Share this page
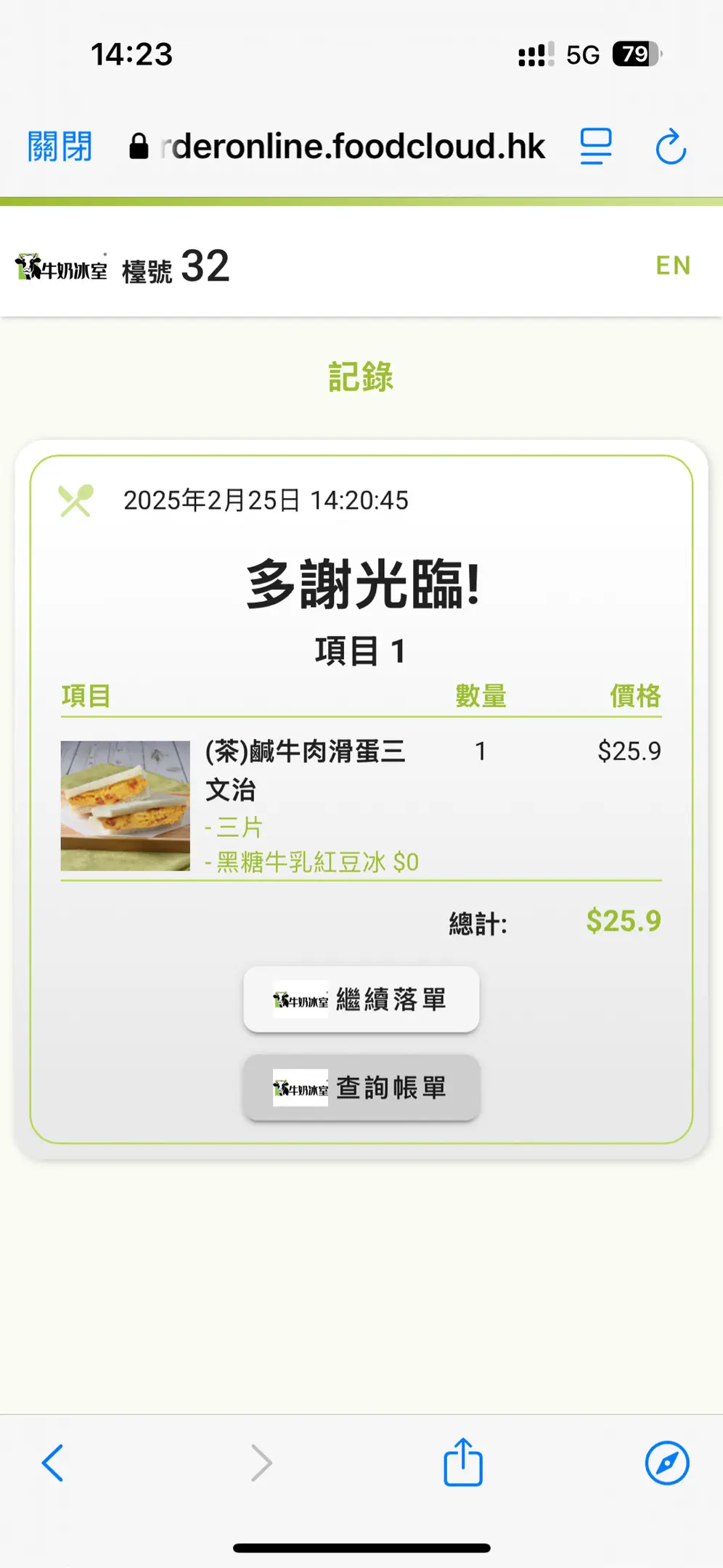 point(463,1462)
